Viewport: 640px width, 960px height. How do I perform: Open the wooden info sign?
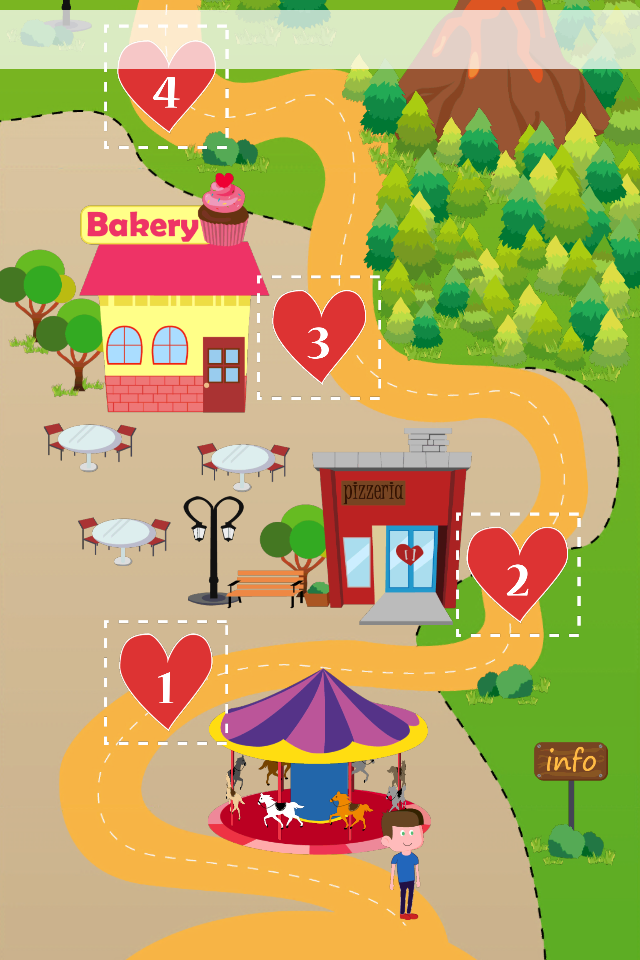coord(570,762)
